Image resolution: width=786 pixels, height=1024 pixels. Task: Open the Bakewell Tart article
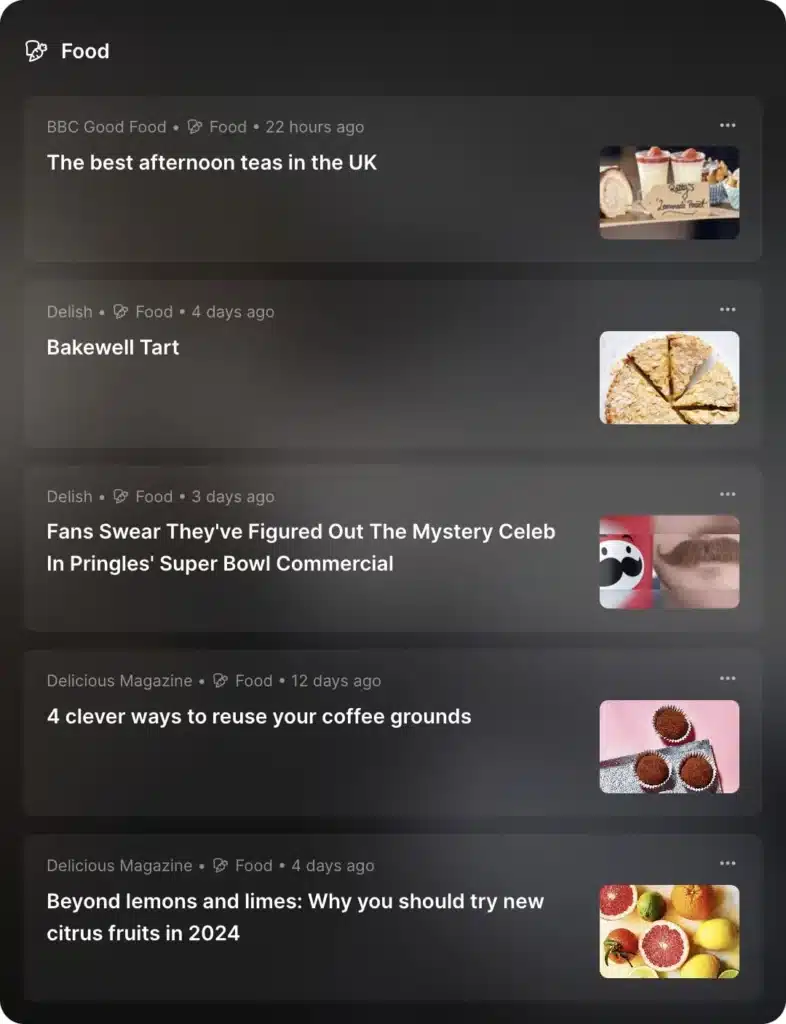pyautogui.click(x=113, y=348)
